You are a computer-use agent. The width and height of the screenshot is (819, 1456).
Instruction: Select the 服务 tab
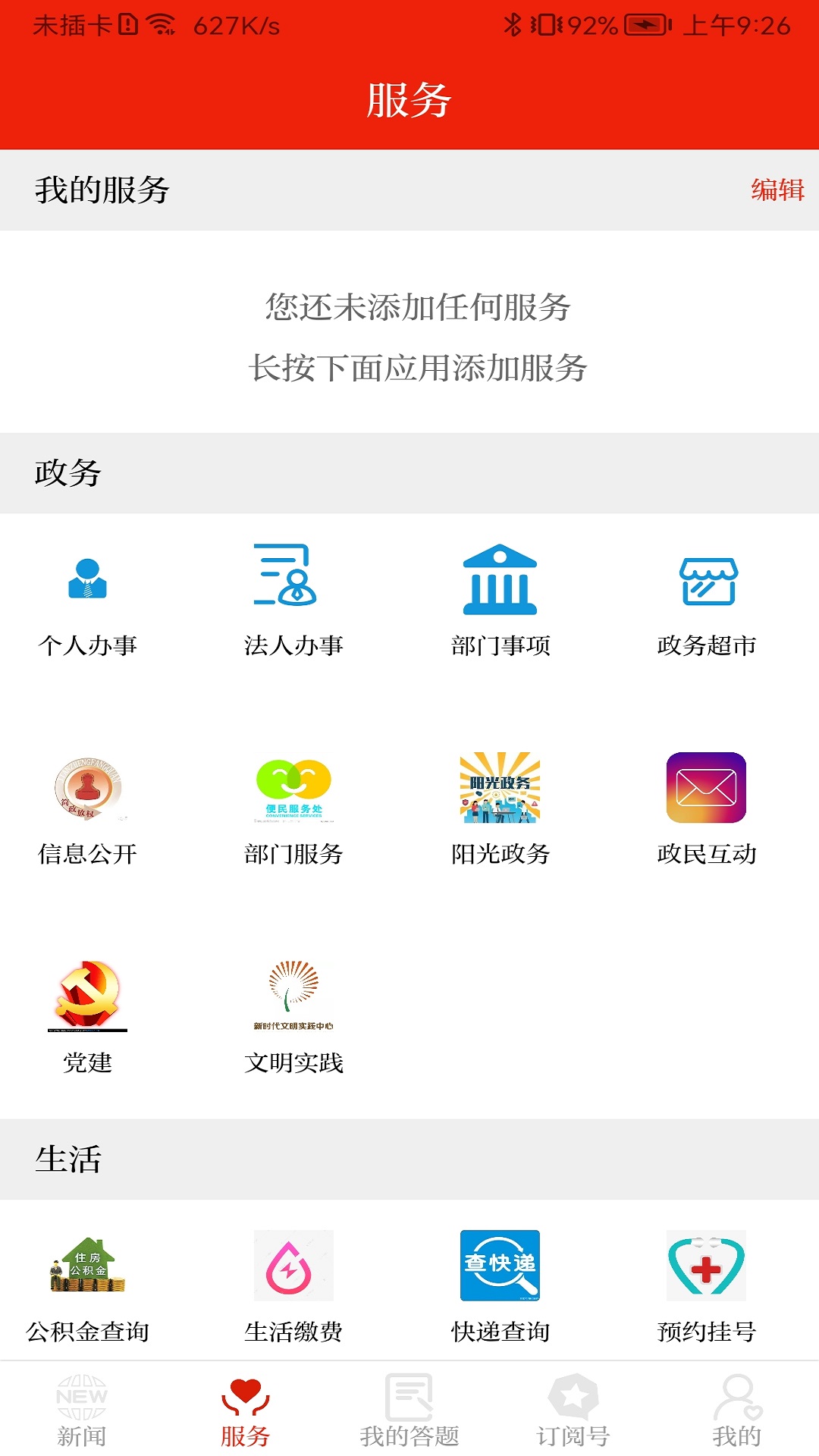tap(245, 1410)
